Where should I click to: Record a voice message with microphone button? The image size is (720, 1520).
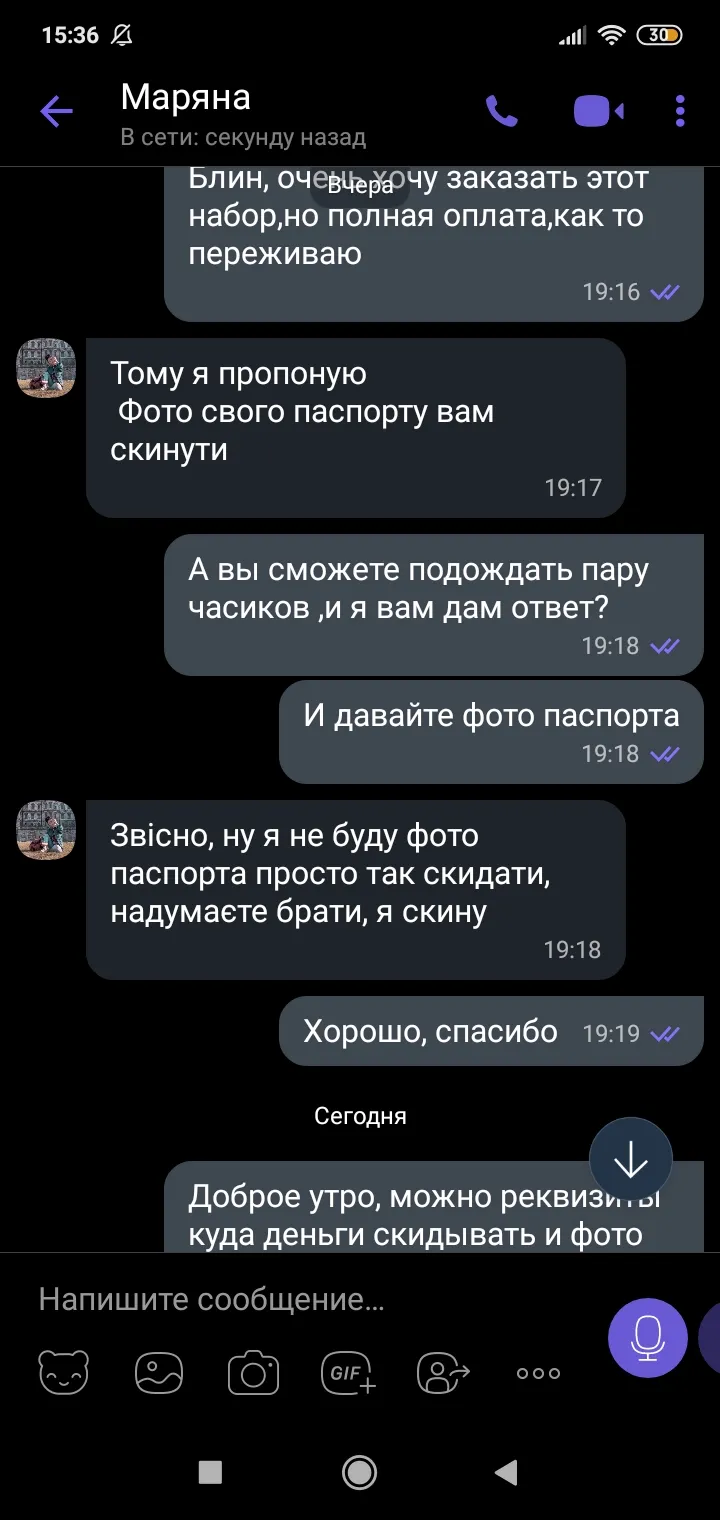648,1337
